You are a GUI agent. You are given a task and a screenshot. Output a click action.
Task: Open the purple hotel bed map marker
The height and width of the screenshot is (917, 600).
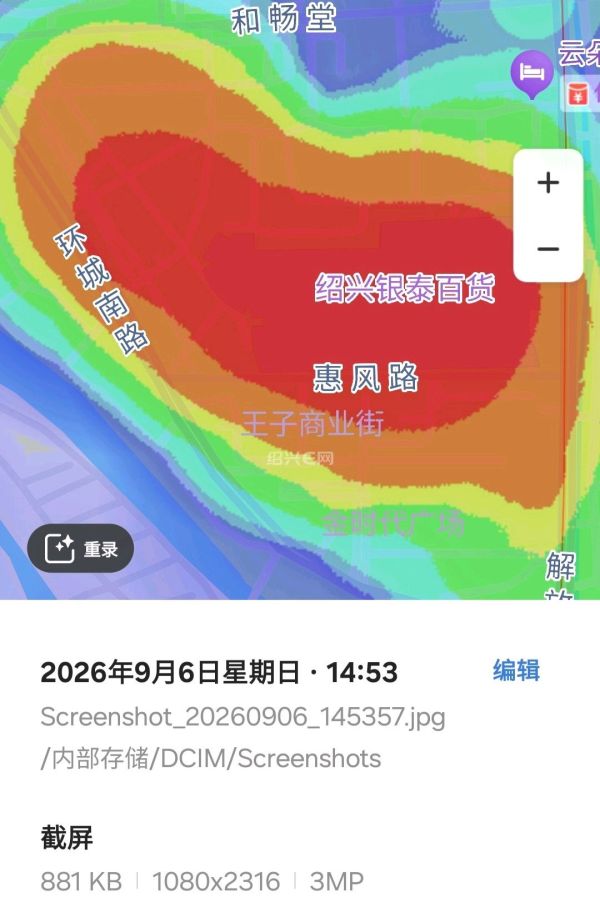[x=532, y=74]
